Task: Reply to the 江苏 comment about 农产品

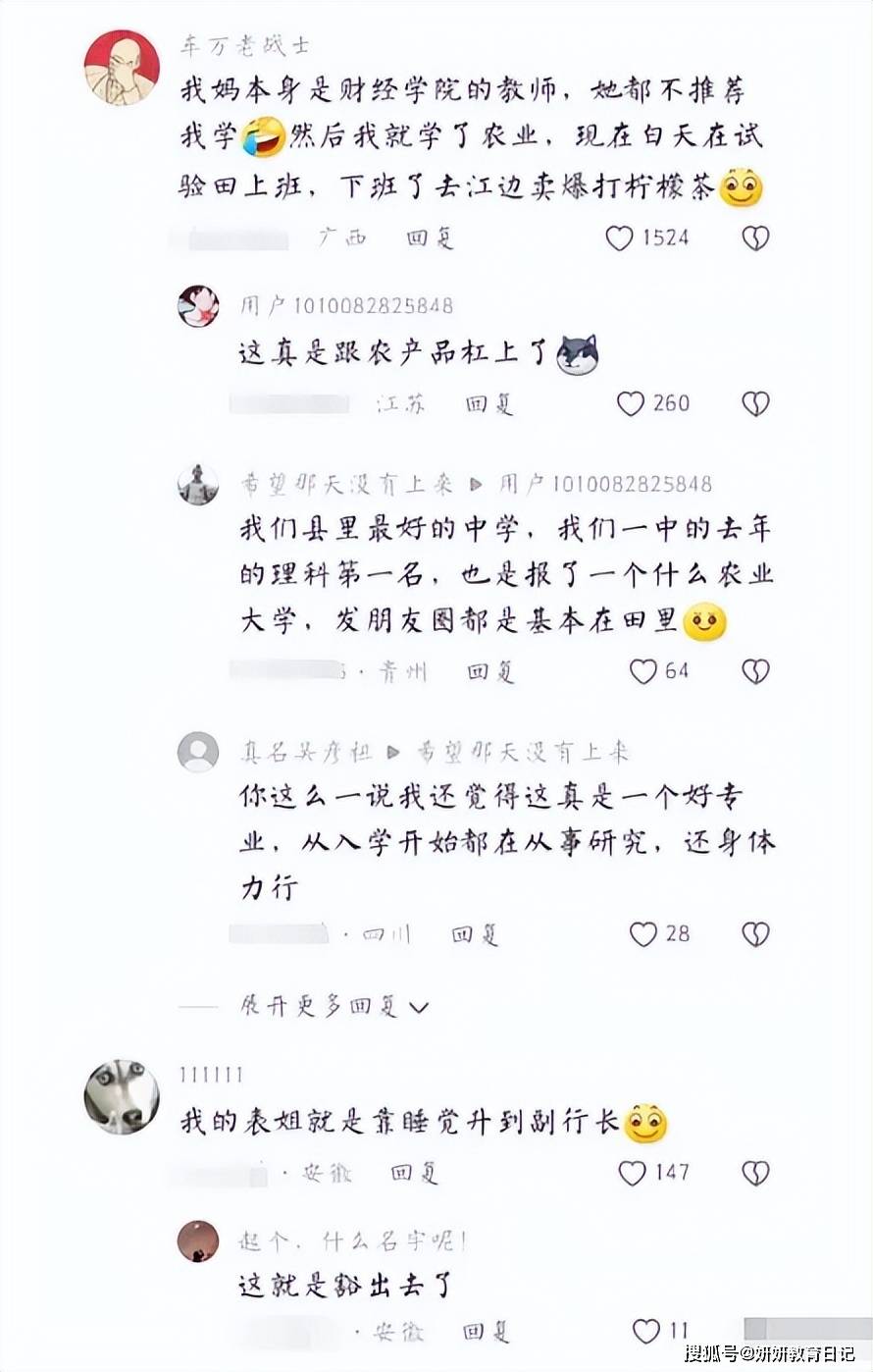Action: tap(489, 403)
